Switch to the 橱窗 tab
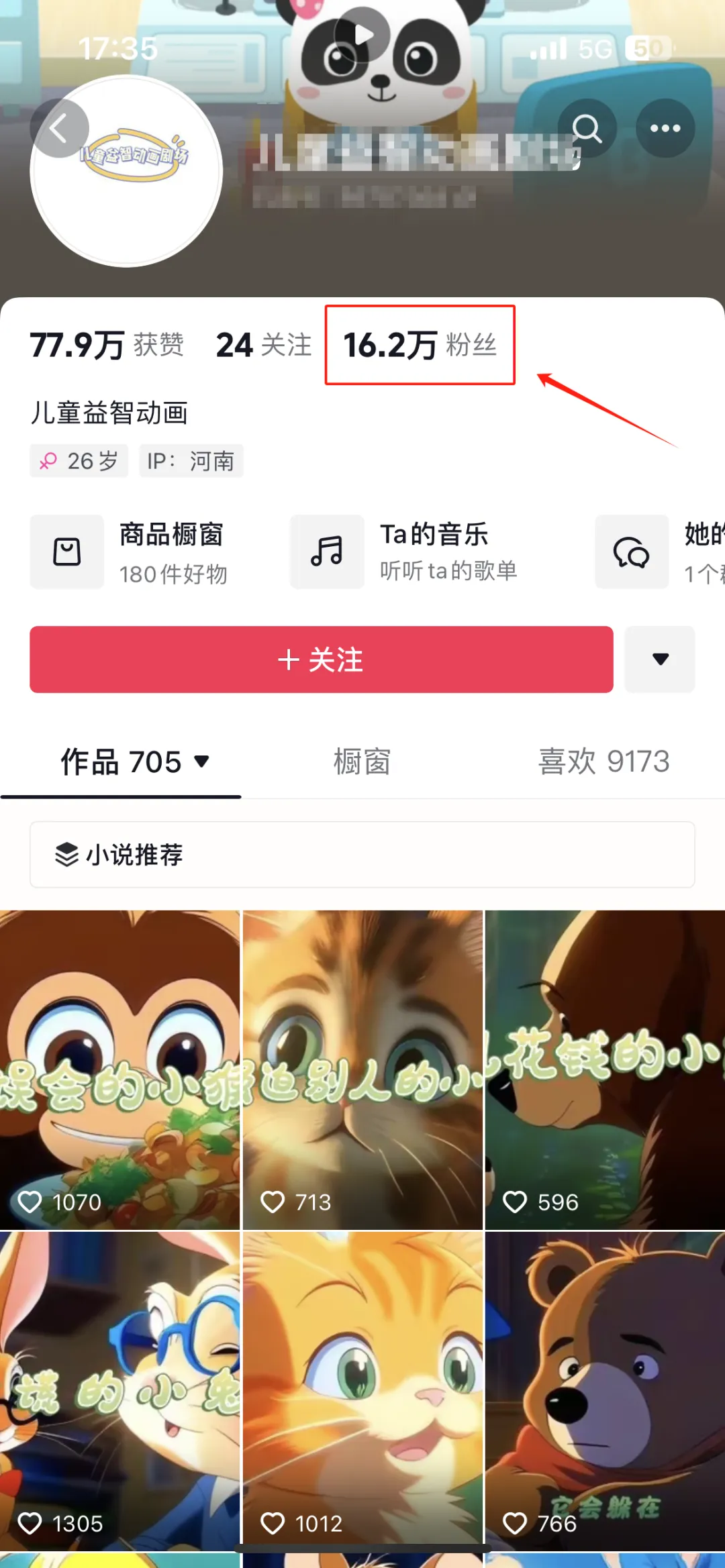This screenshot has width=725, height=1568. tap(362, 762)
